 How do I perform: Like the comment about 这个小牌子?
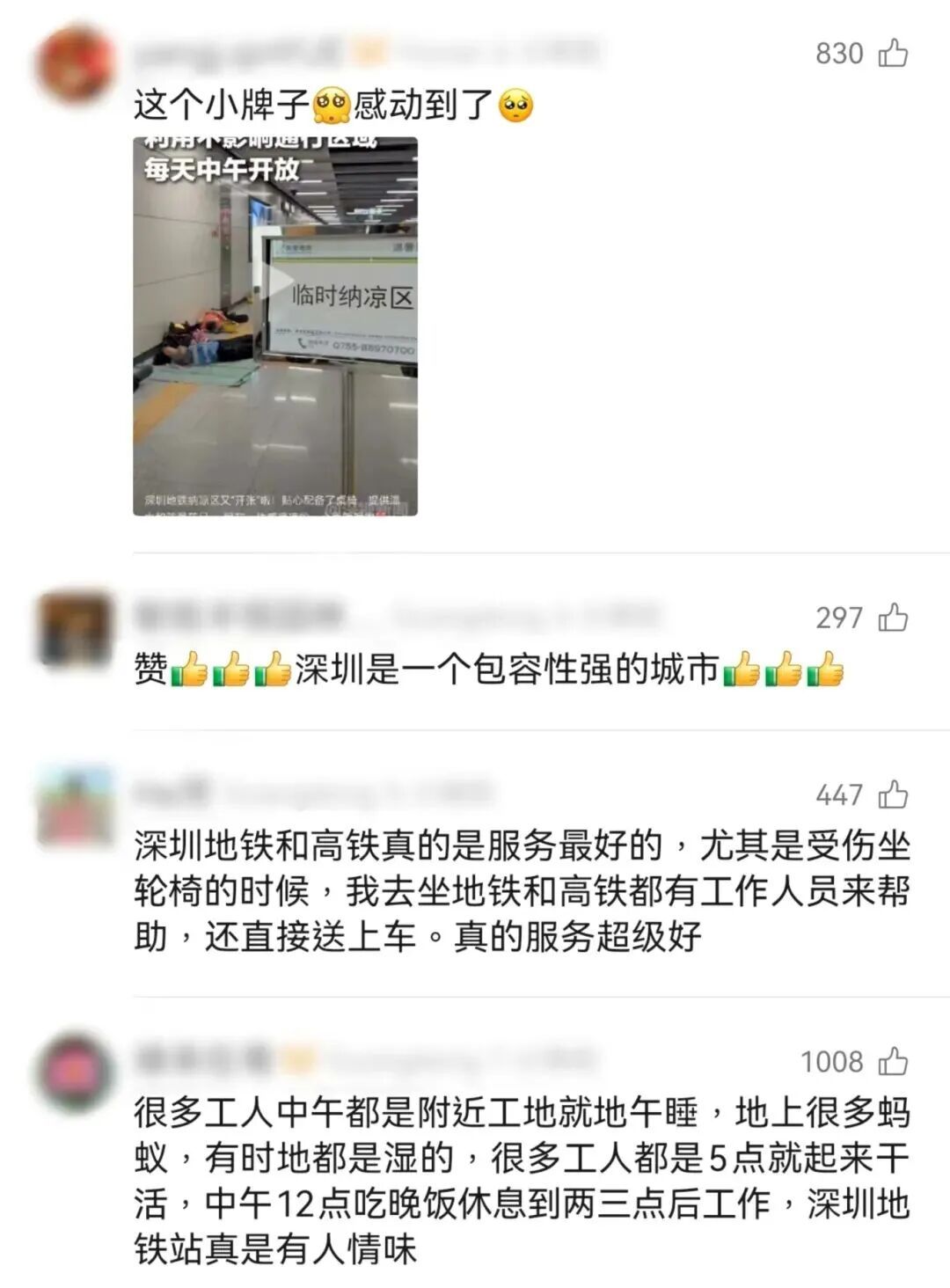(x=893, y=54)
